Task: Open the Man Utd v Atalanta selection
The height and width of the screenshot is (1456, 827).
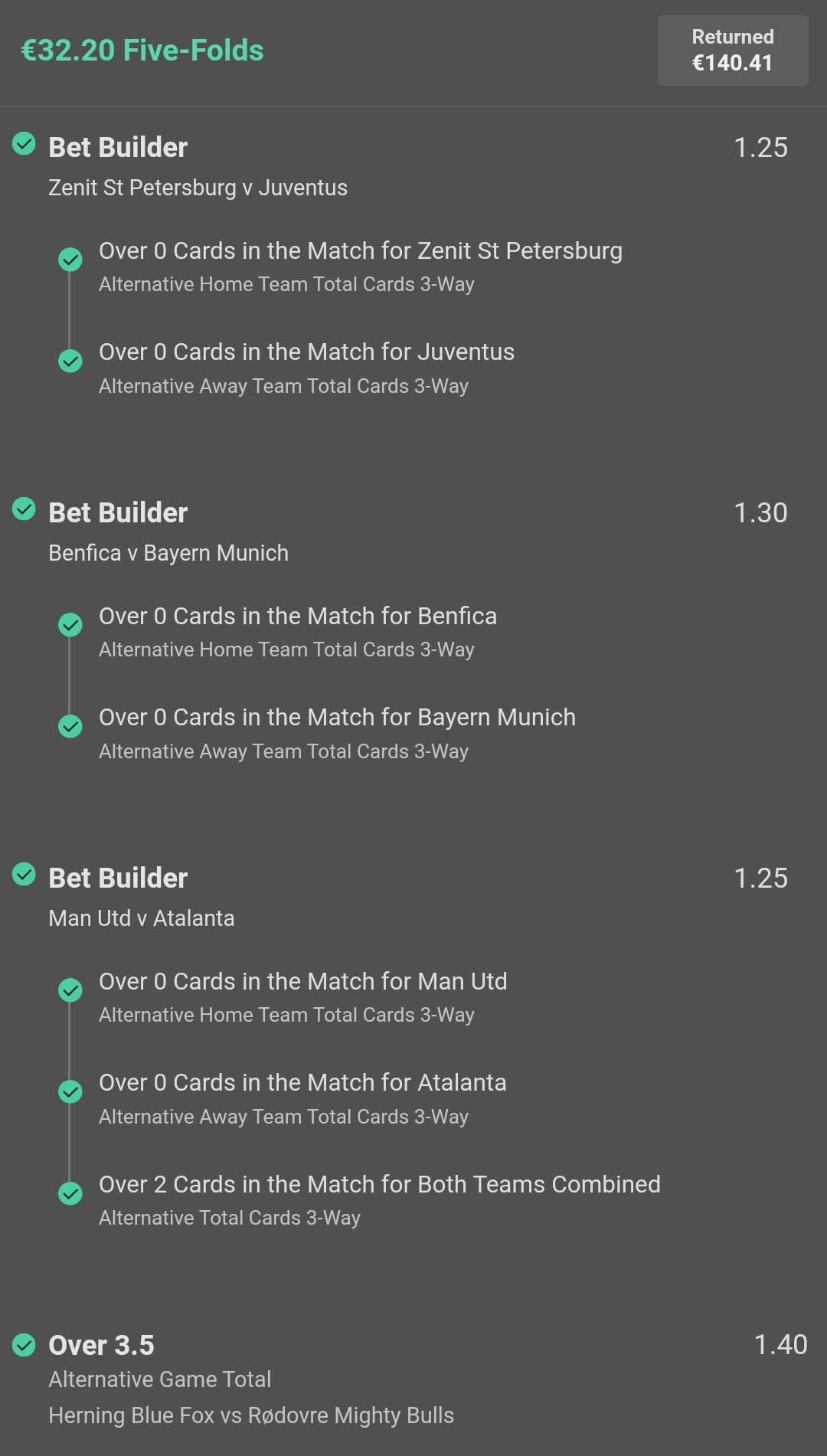Action: pos(142,918)
